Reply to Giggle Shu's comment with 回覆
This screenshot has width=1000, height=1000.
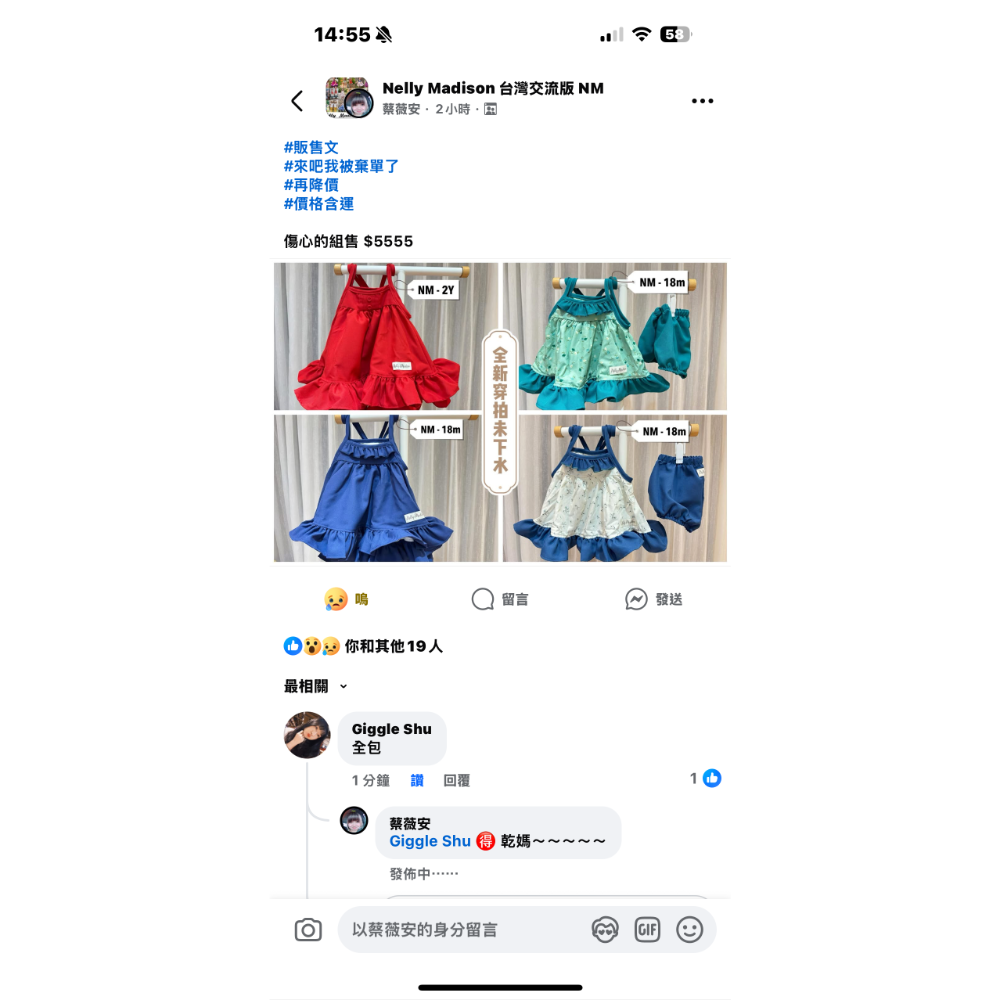pos(456,780)
